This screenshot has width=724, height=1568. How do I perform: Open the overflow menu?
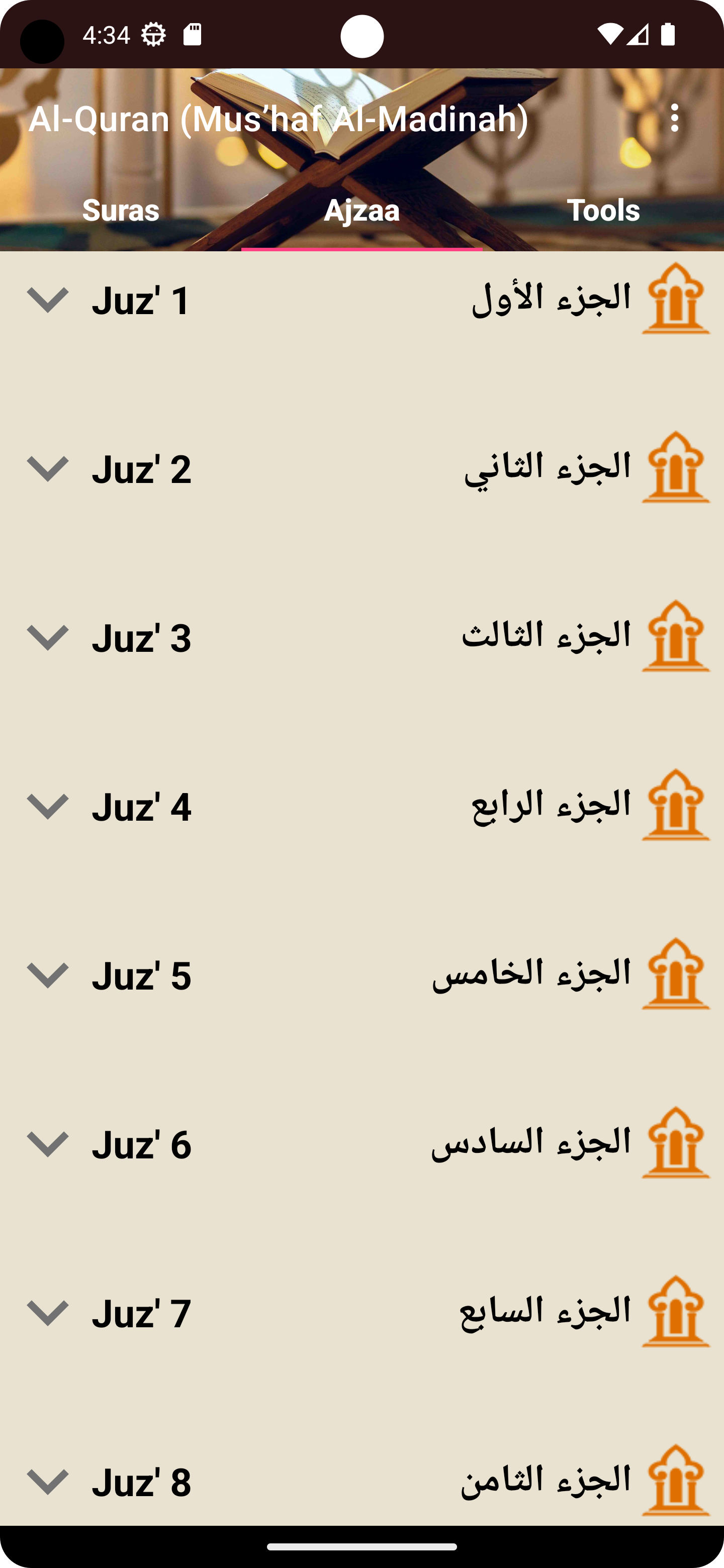[x=674, y=118]
